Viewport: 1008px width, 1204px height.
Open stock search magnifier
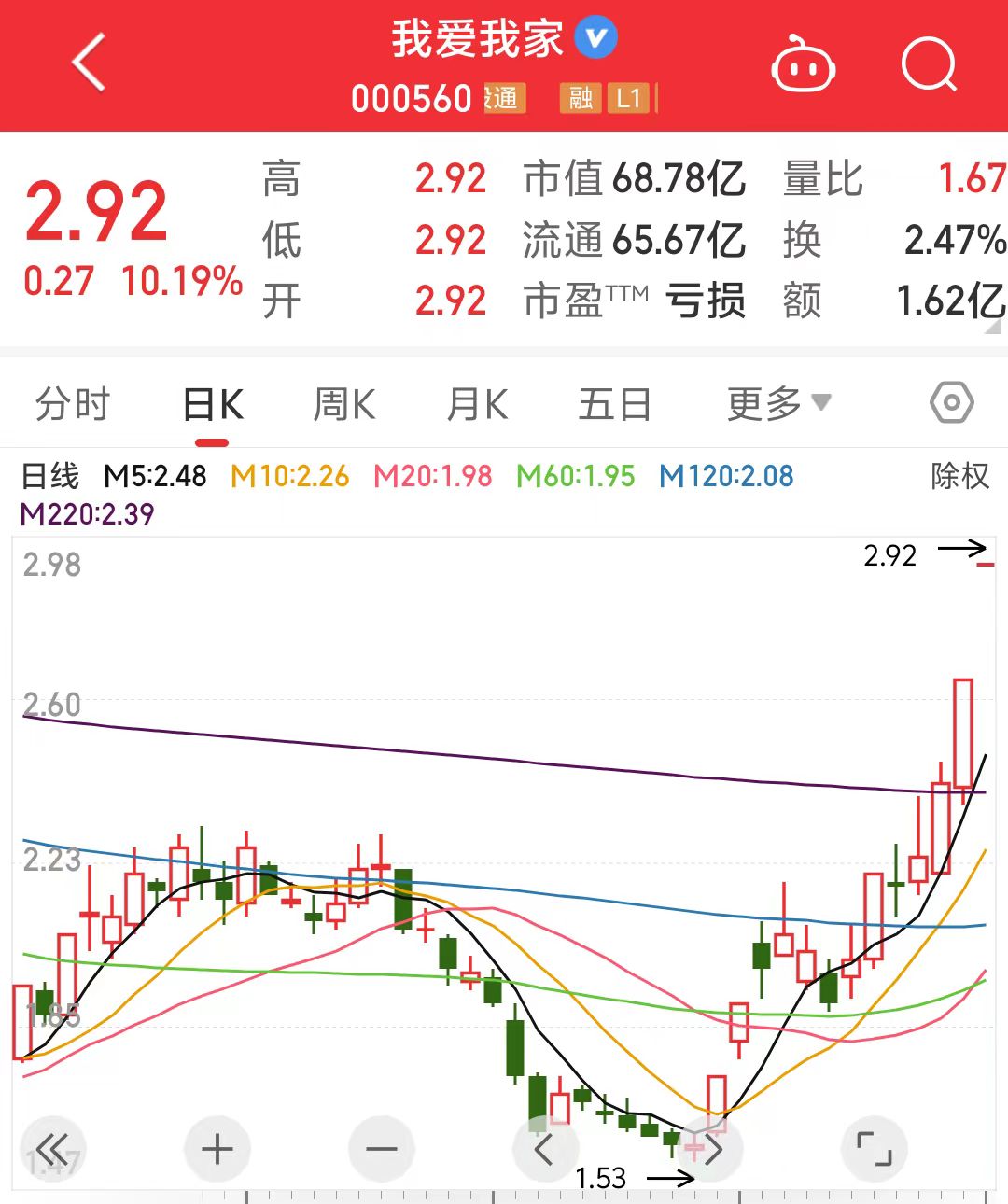929,65
